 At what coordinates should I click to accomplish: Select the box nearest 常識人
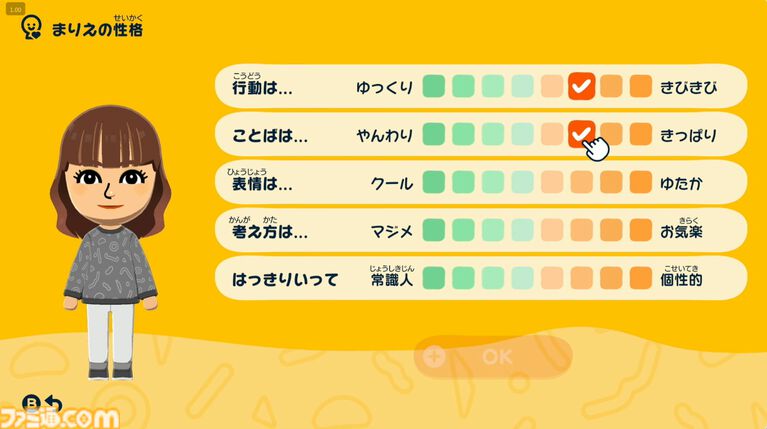coord(433,277)
